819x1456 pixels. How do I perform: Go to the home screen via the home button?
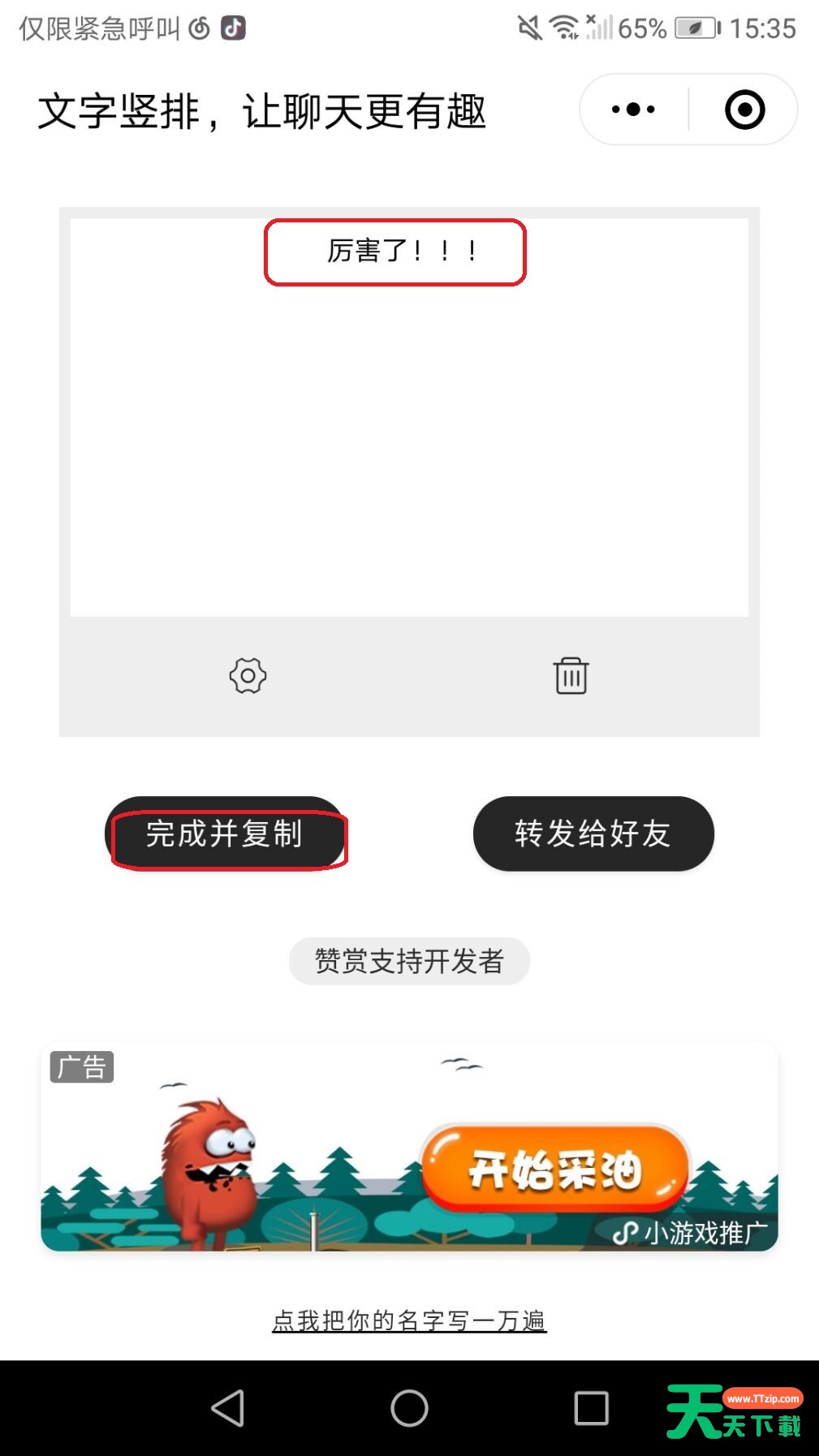[x=409, y=1408]
